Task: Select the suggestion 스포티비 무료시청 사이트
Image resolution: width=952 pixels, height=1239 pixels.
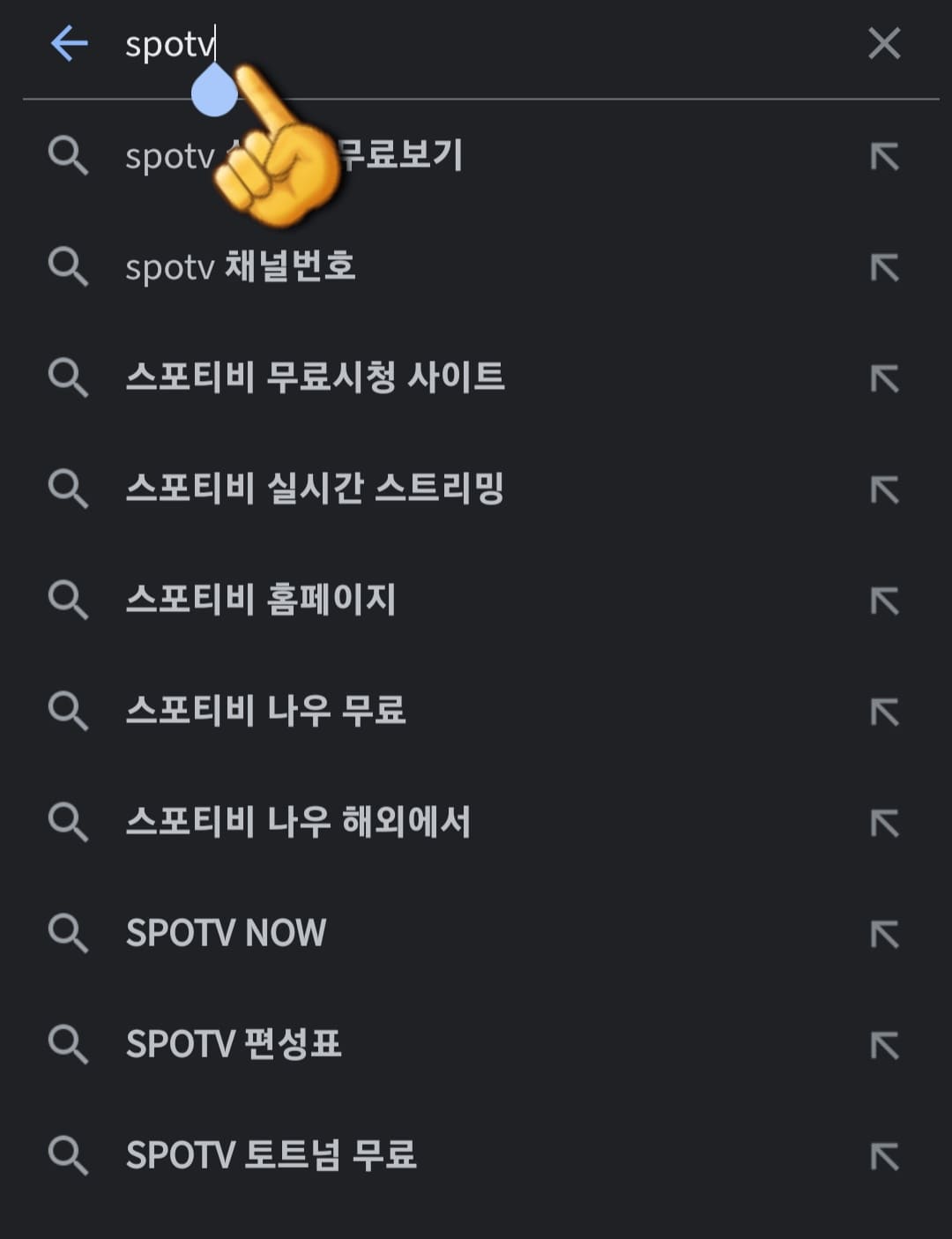Action: tap(317, 379)
